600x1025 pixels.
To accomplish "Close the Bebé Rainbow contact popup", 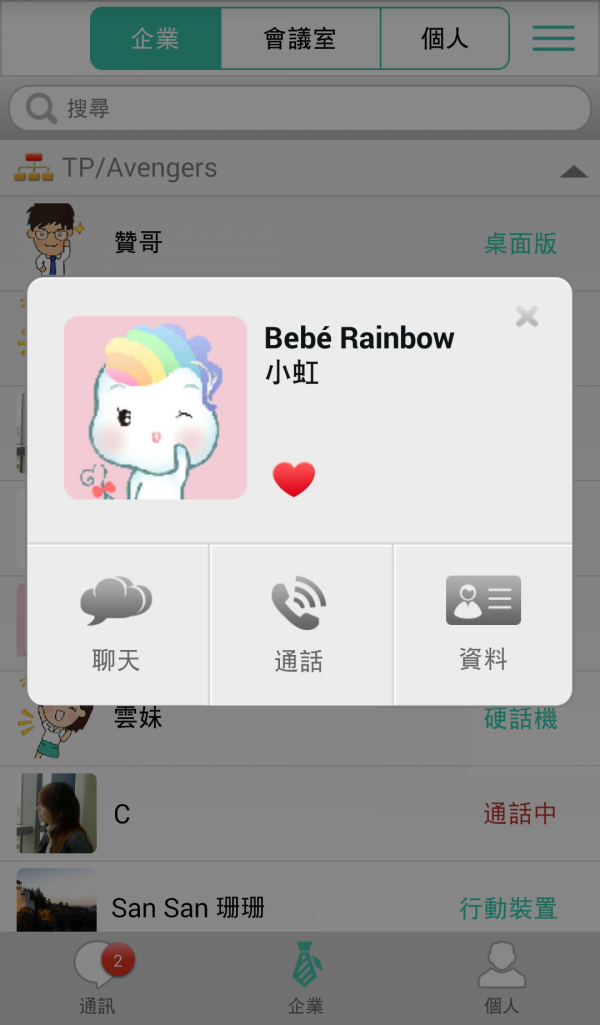I will point(527,317).
